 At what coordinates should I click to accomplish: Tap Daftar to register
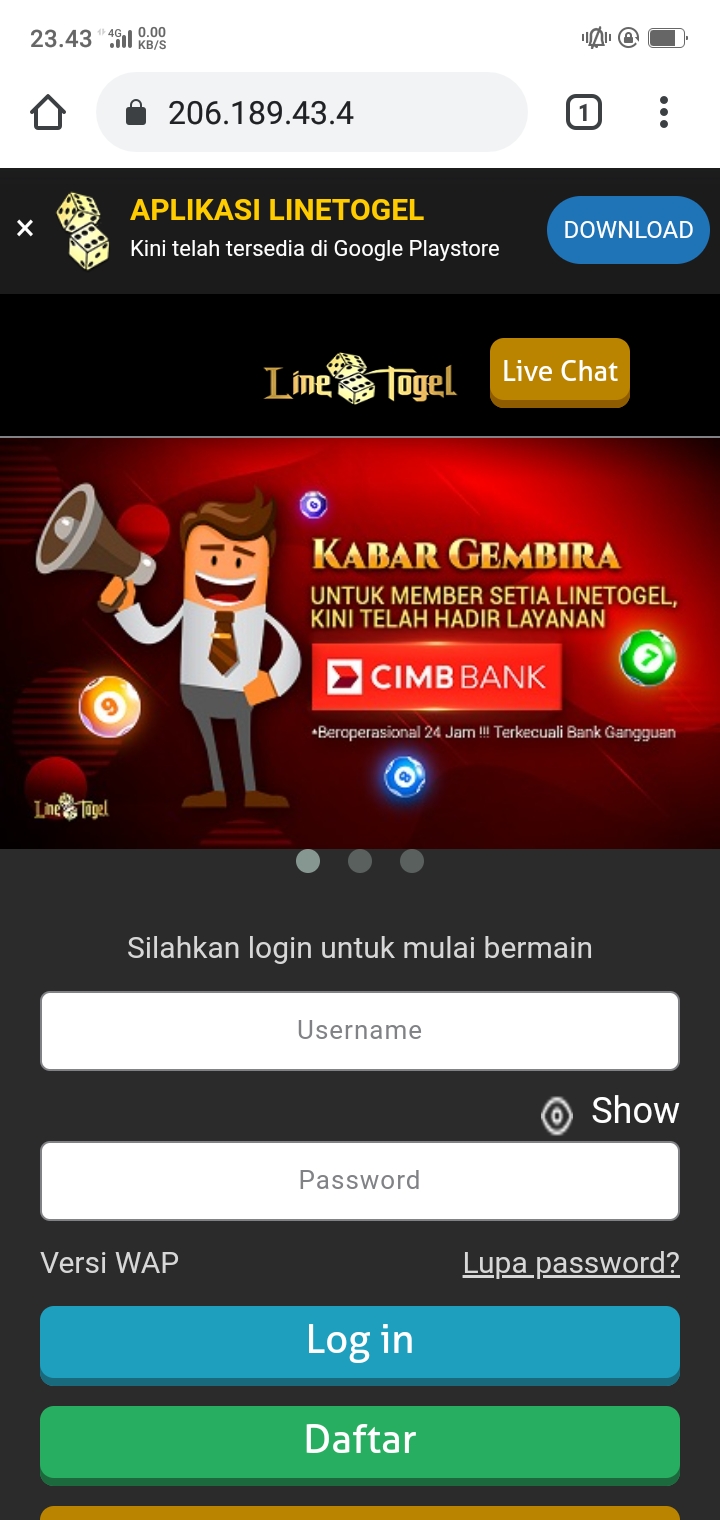360,1440
